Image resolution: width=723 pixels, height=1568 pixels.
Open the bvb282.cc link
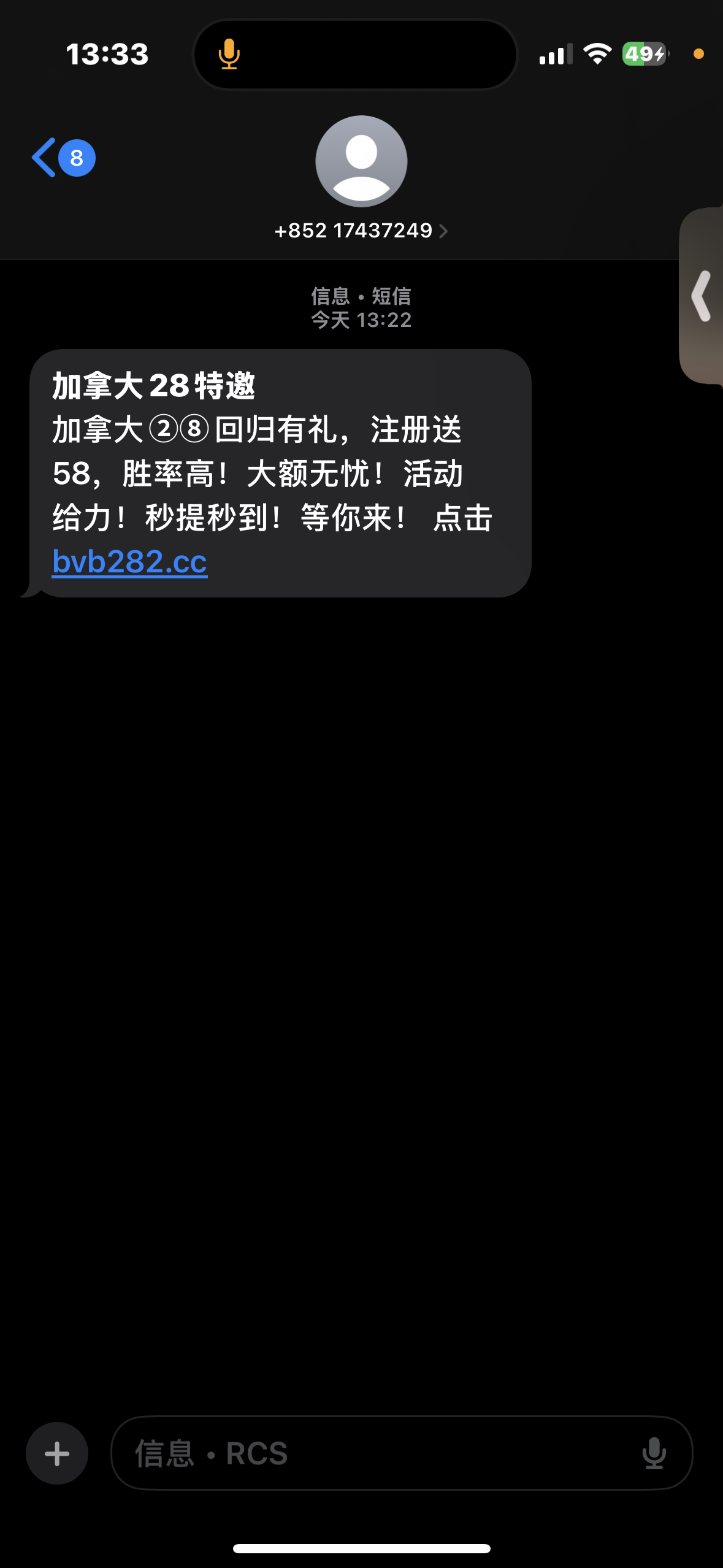pos(130,561)
